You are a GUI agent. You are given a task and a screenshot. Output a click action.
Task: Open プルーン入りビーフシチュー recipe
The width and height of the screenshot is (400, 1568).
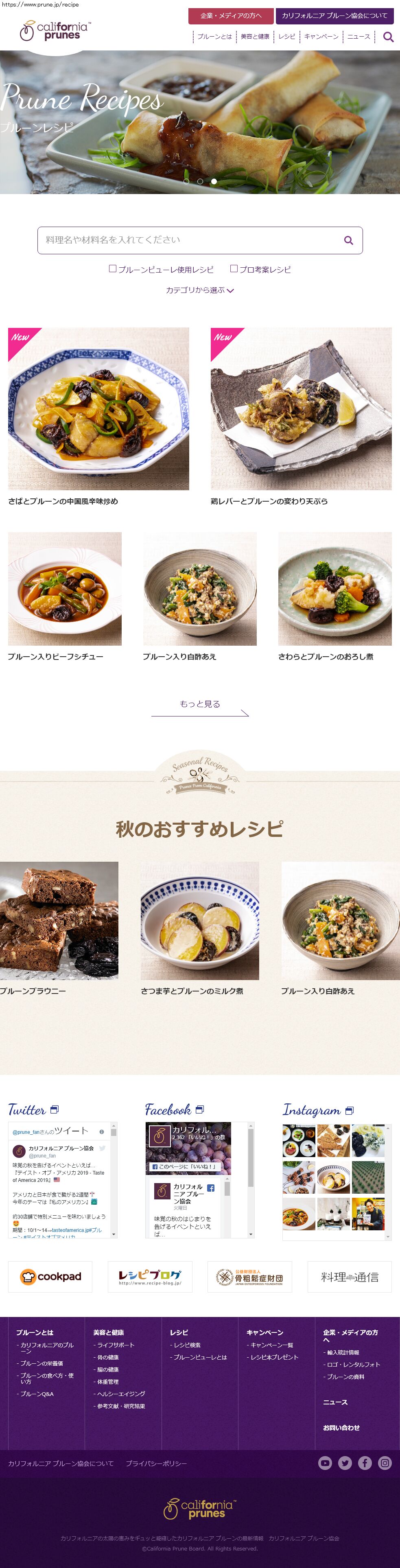65,589
